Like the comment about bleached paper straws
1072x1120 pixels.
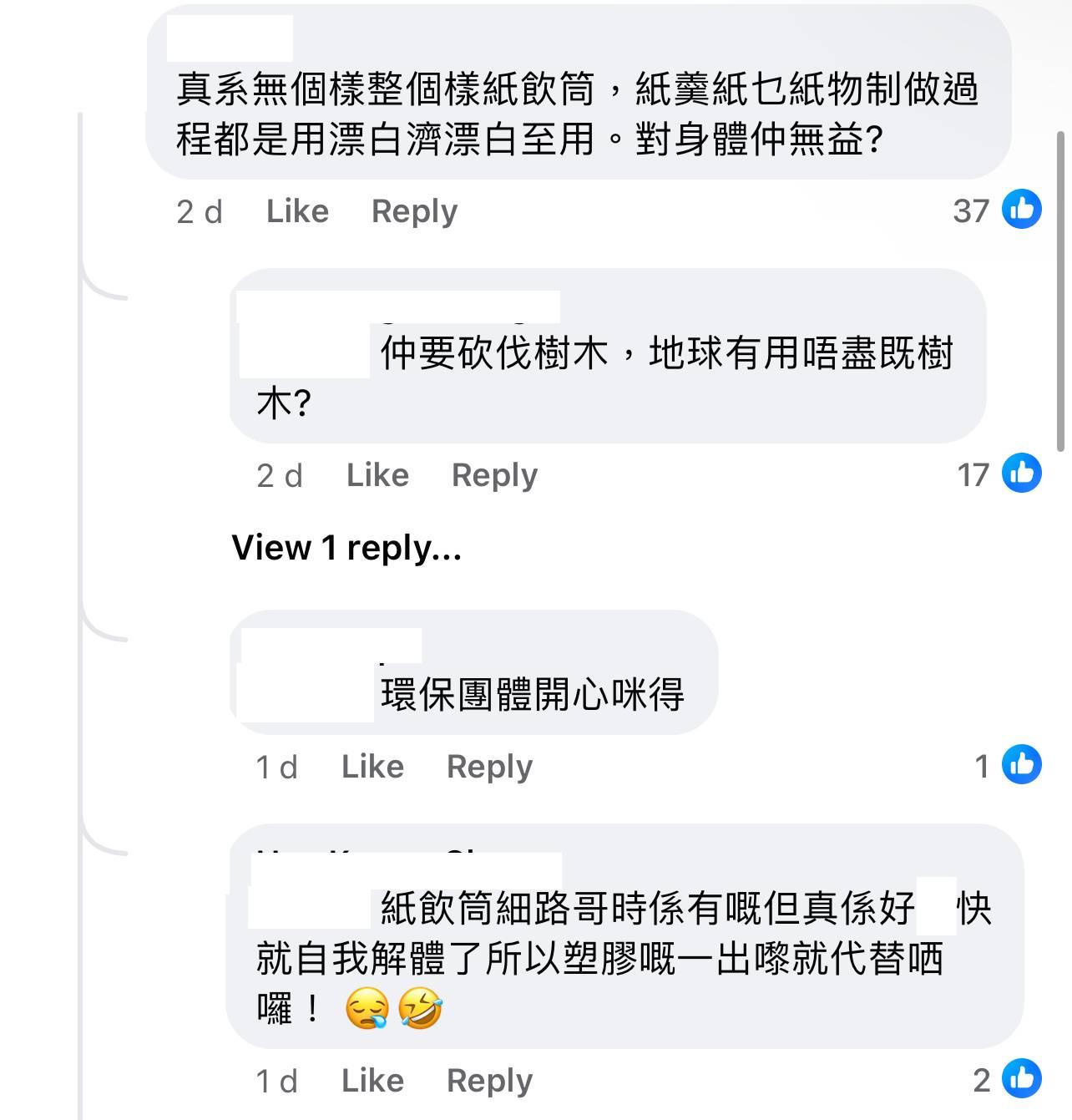[x=296, y=210]
